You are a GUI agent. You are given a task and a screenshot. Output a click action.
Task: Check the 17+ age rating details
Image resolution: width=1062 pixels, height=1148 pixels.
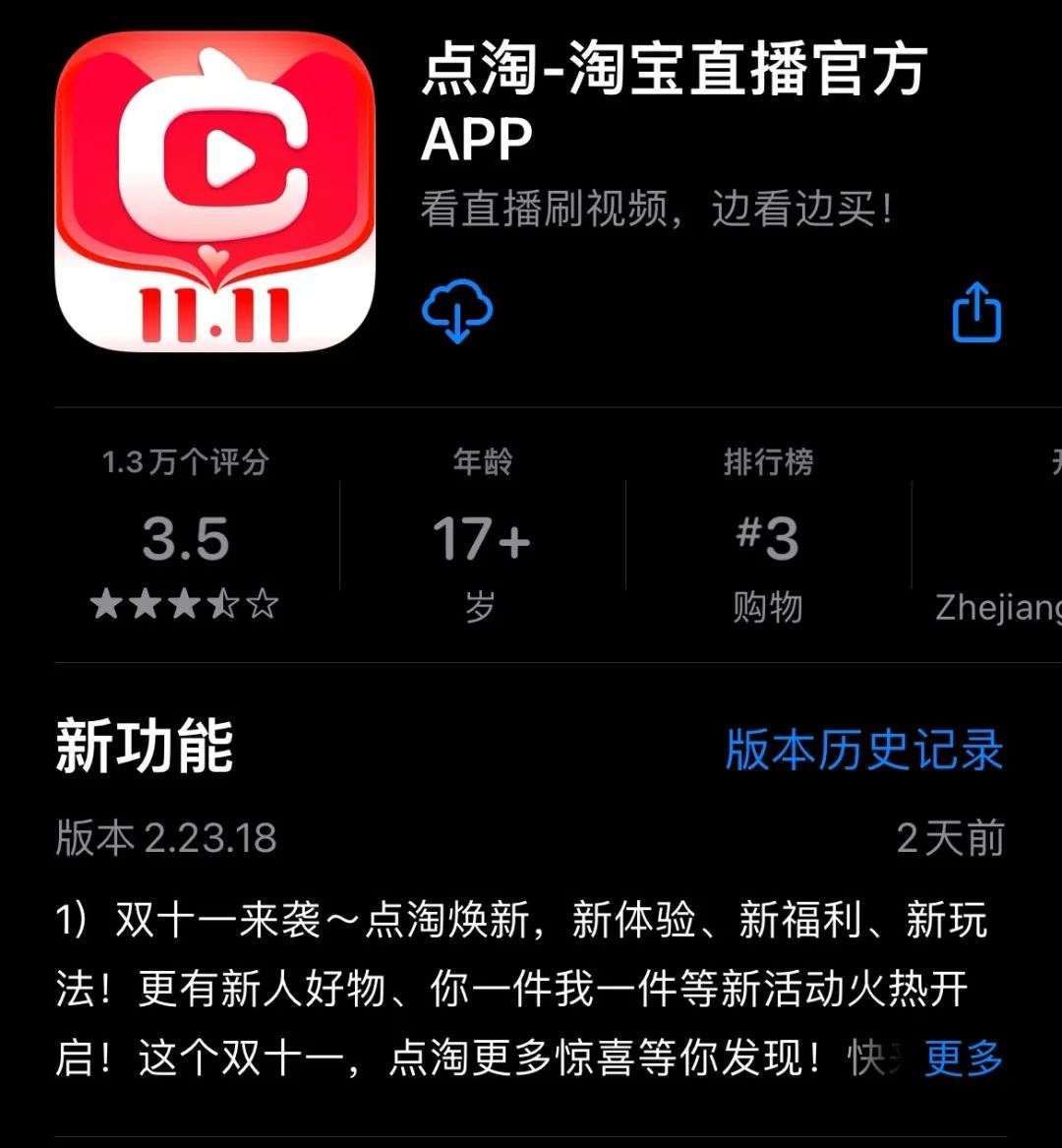[481, 536]
